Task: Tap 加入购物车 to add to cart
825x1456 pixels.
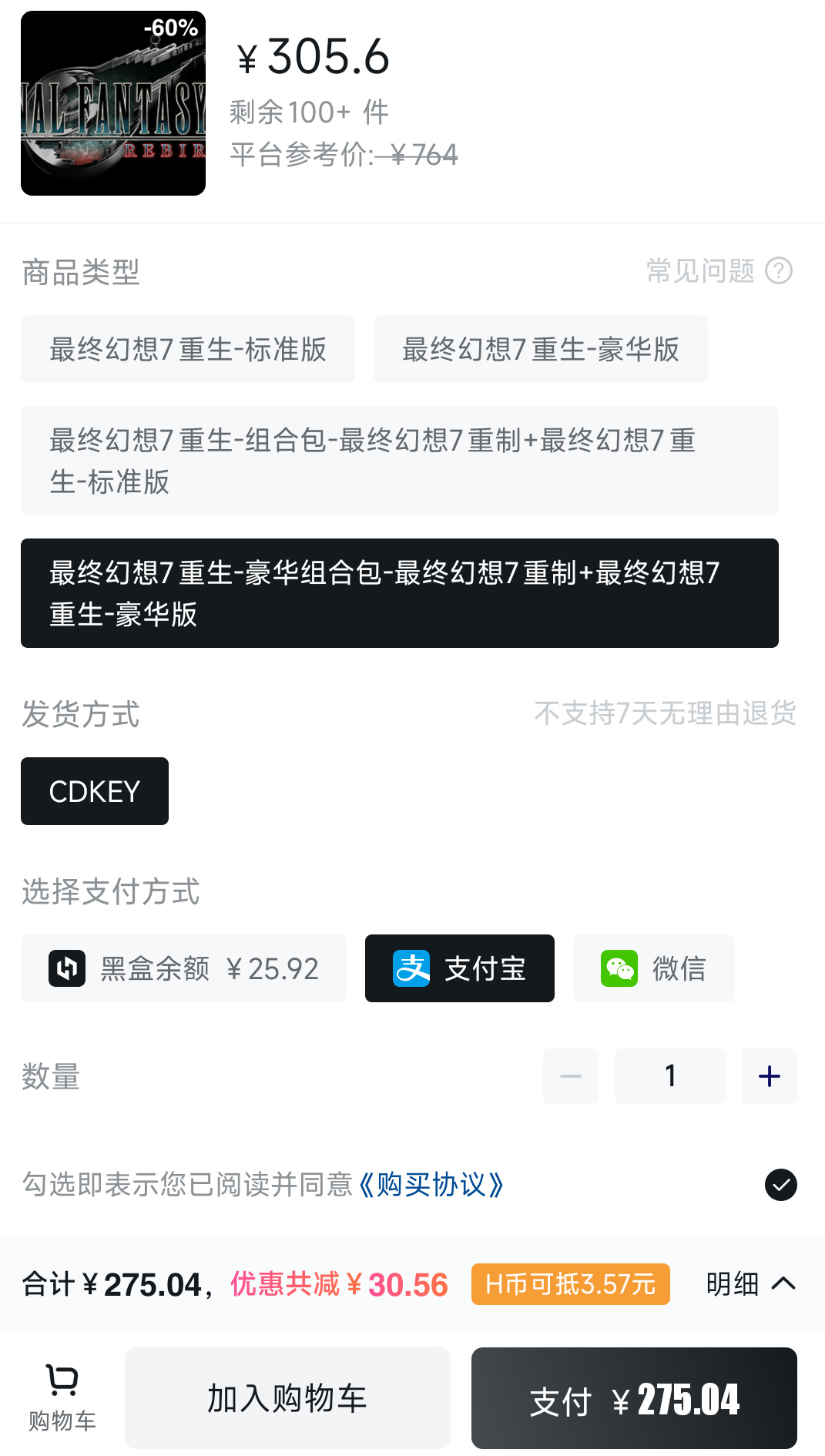Action: click(287, 1398)
